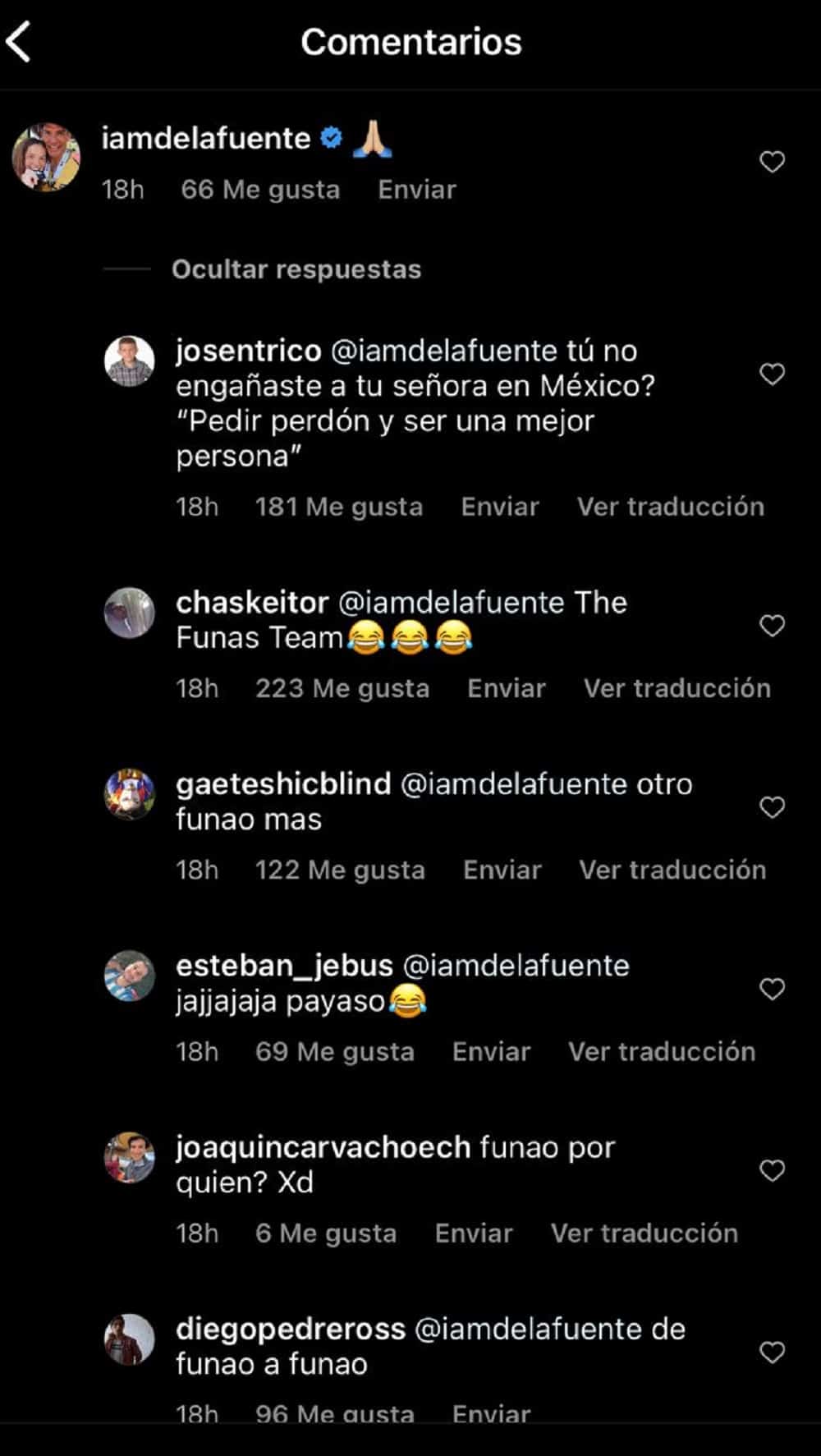Screen dimensions: 821x1456
Task: Like josentrico's reply
Action: pos(772,374)
